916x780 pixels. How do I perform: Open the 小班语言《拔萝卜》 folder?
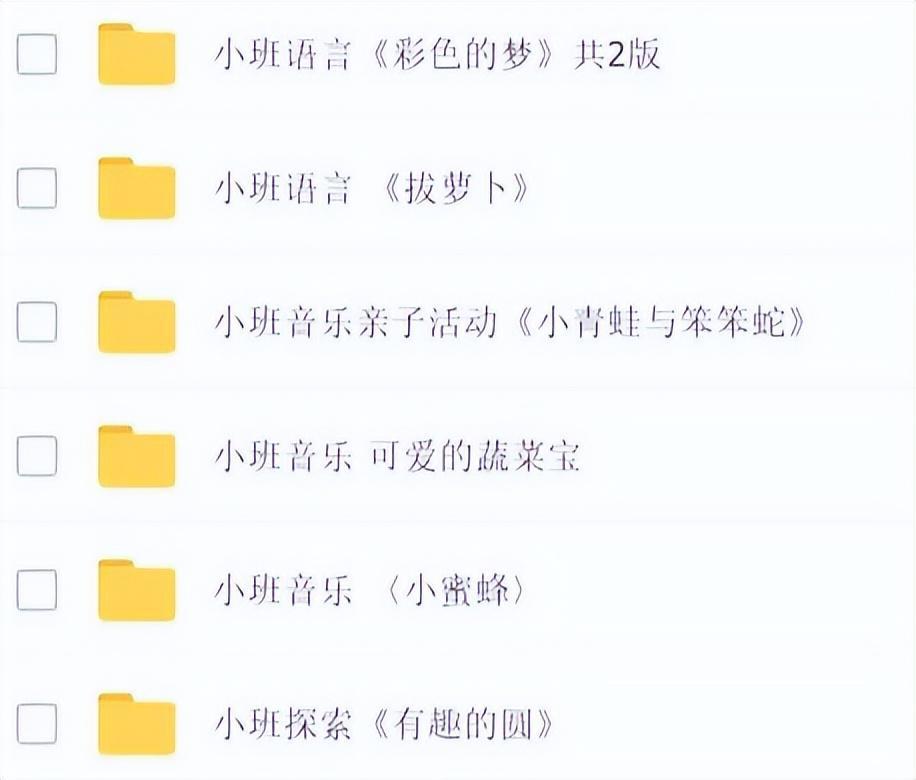[370, 188]
